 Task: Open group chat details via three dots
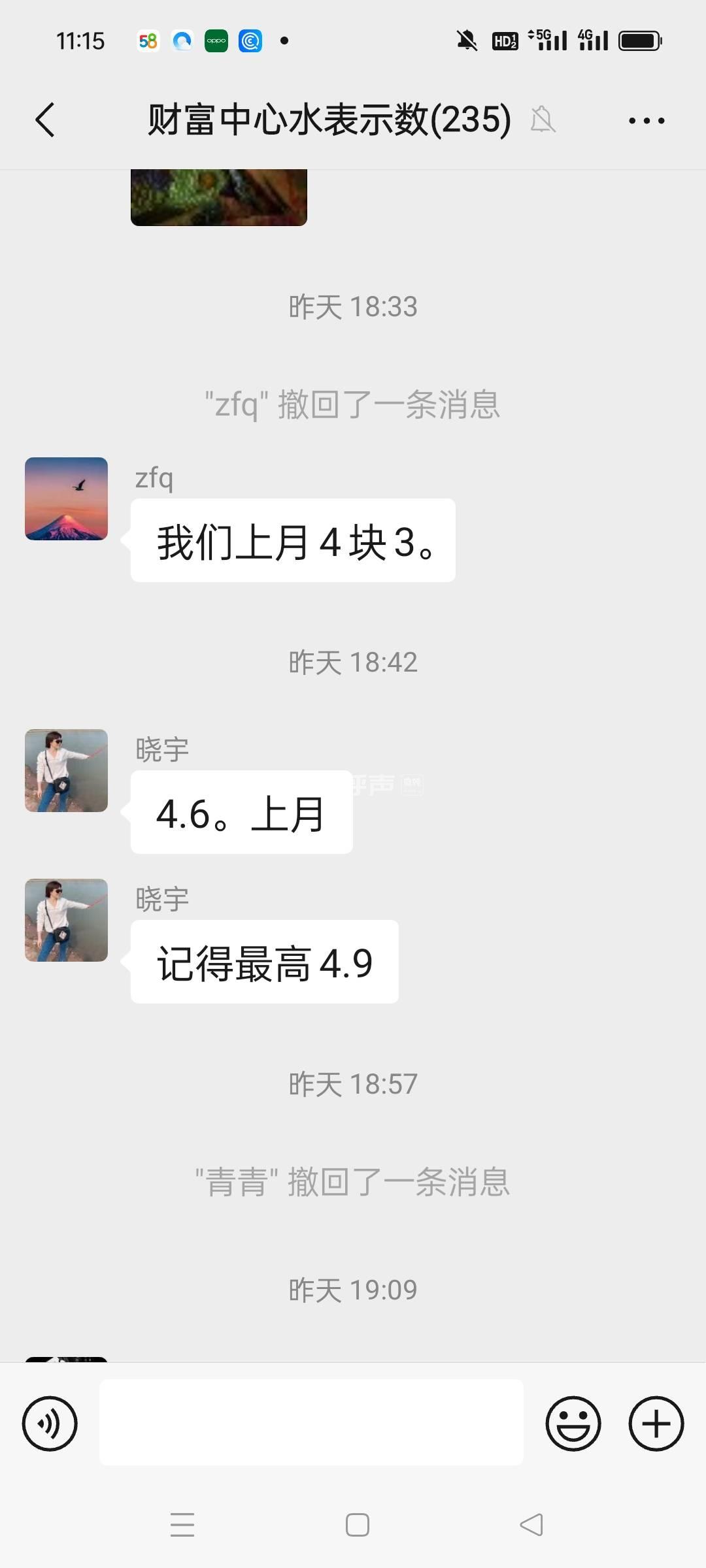(647, 120)
